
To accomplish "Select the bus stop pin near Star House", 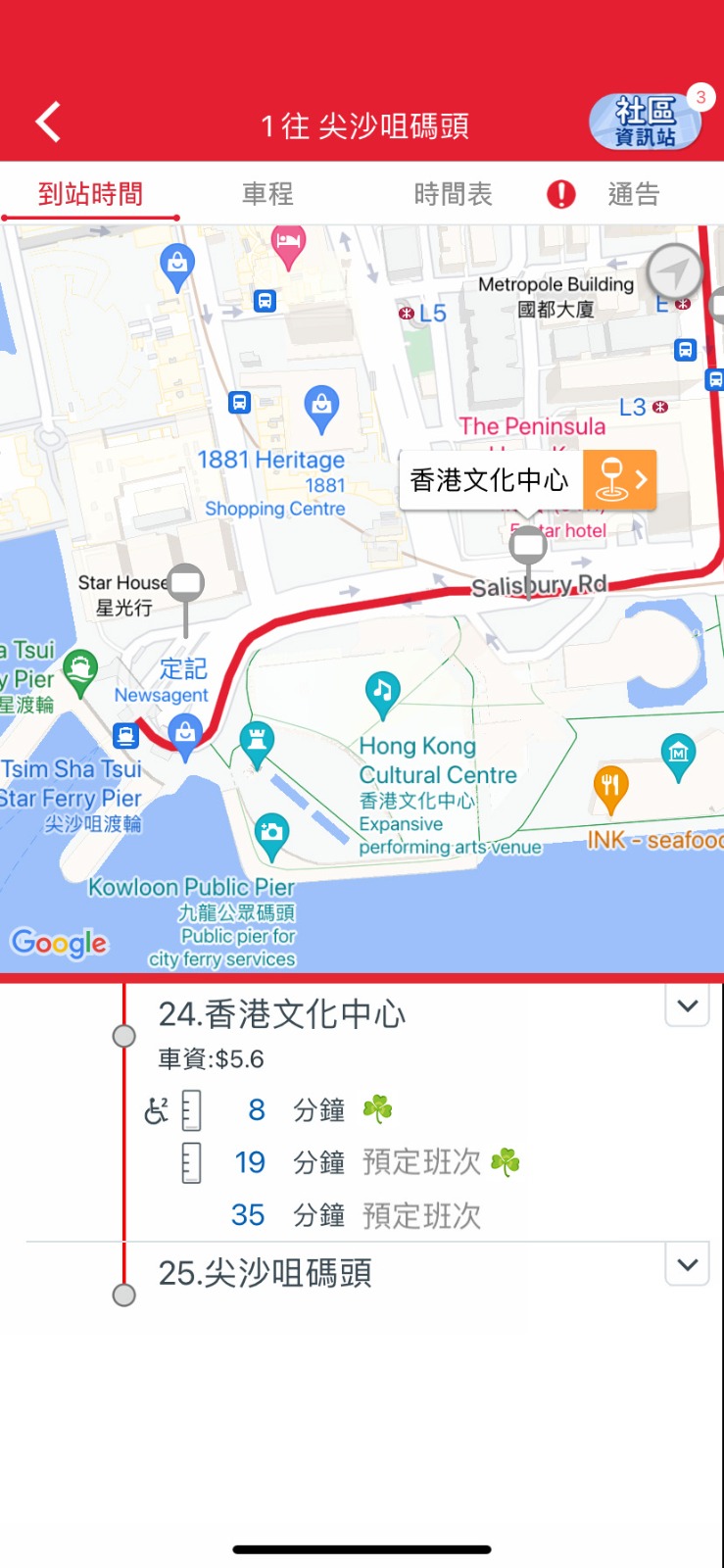I will pyautogui.click(x=185, y=585).
